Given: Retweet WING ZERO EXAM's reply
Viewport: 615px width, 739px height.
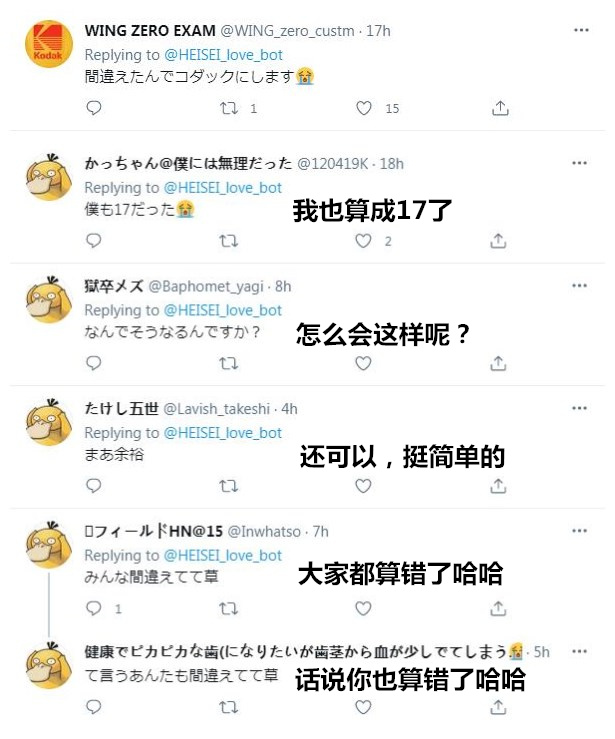Looking at the screenshot, I should (x=228, y=108).
